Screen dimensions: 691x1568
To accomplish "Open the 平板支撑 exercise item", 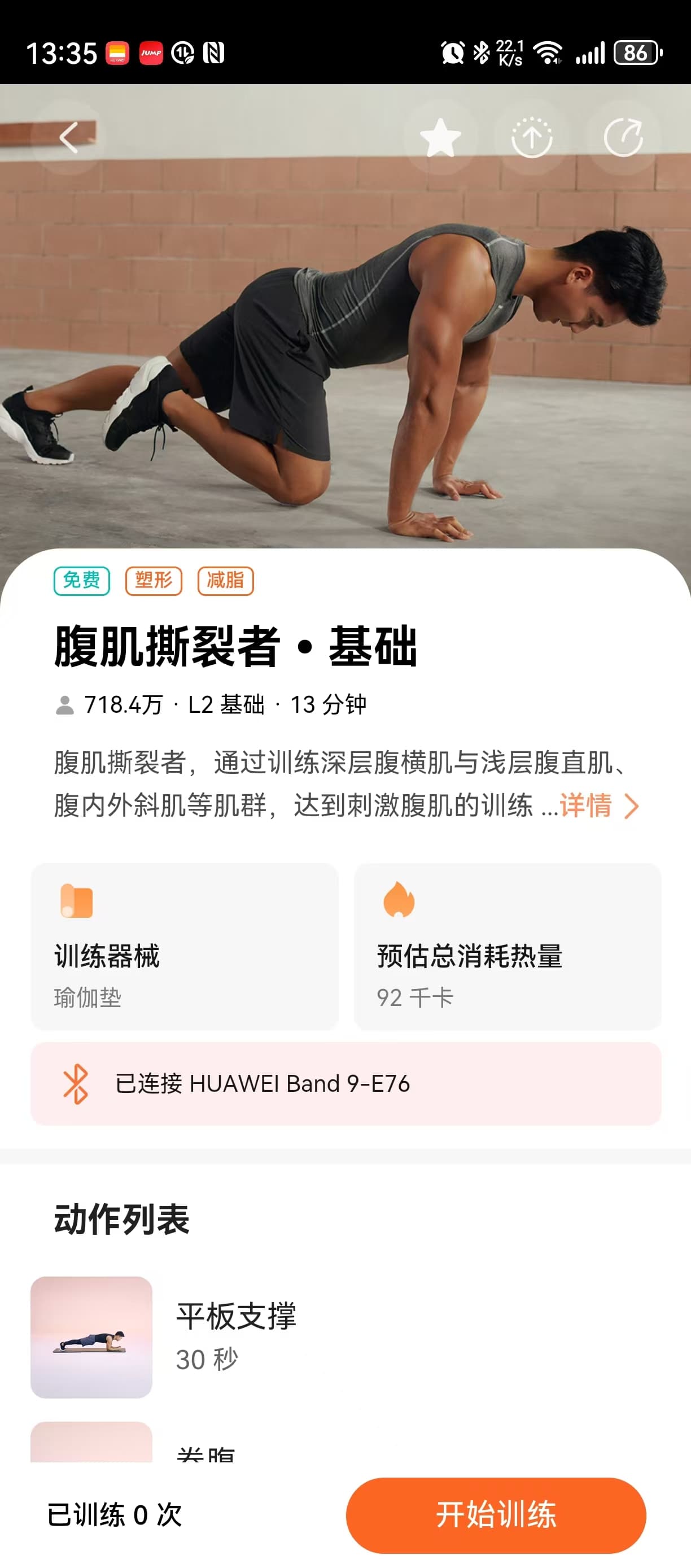I will pyautogui.click(x=345, y=1338).
